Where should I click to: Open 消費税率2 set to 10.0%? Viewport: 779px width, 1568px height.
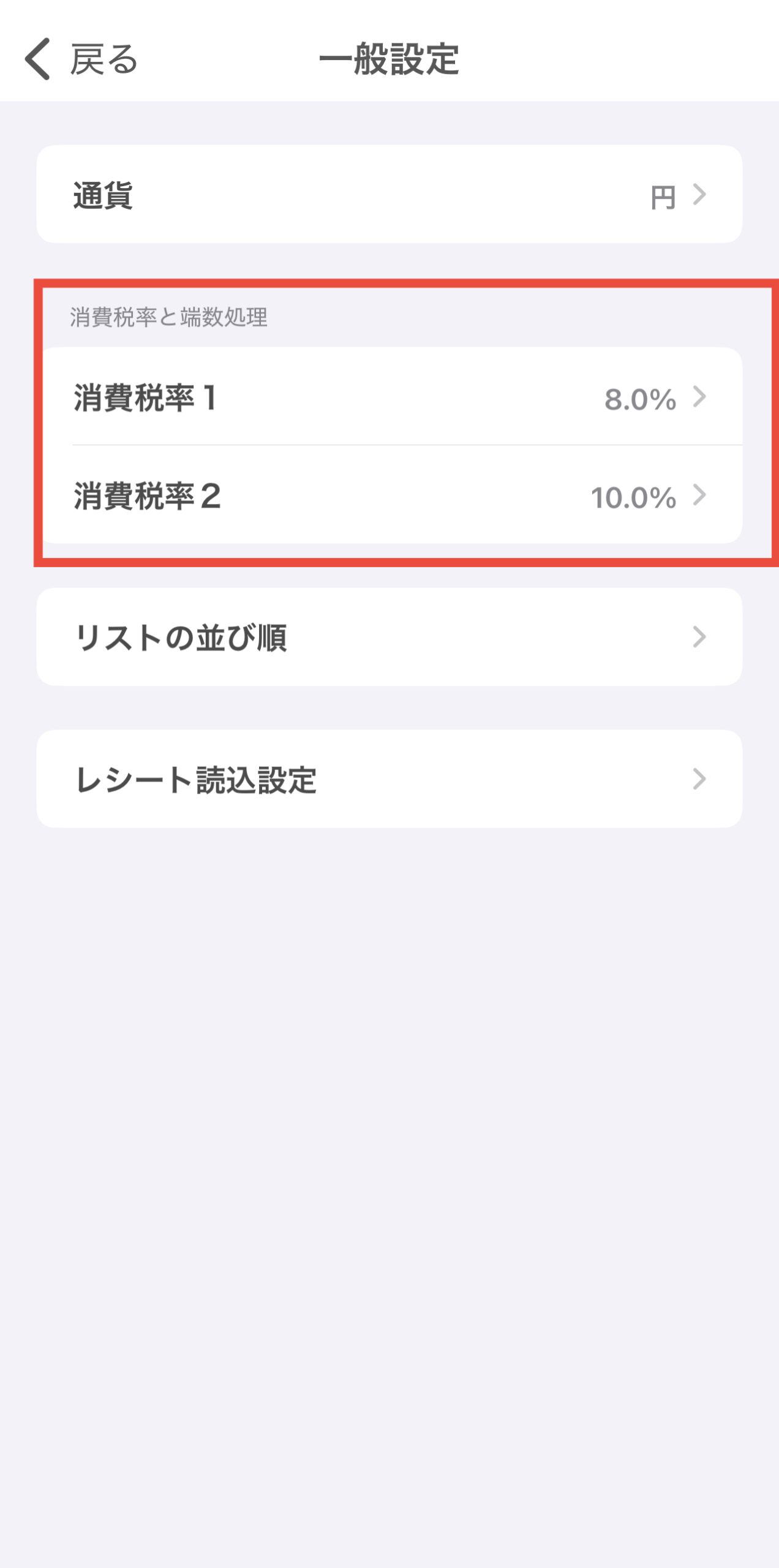pyautogui.click(x=389, y=496)
